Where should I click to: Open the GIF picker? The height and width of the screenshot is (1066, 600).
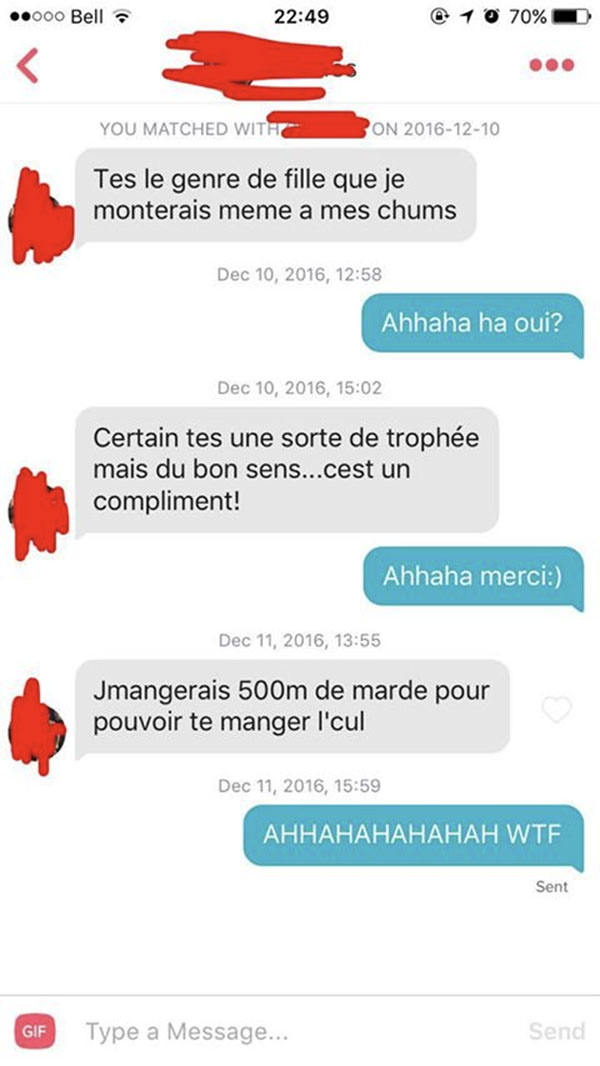tap(34, 1031)
